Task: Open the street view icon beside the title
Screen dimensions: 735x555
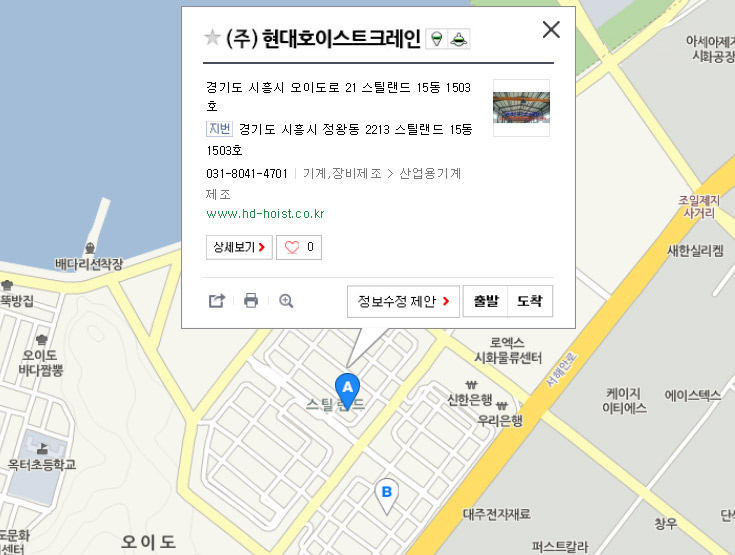Action: [437, 39]
